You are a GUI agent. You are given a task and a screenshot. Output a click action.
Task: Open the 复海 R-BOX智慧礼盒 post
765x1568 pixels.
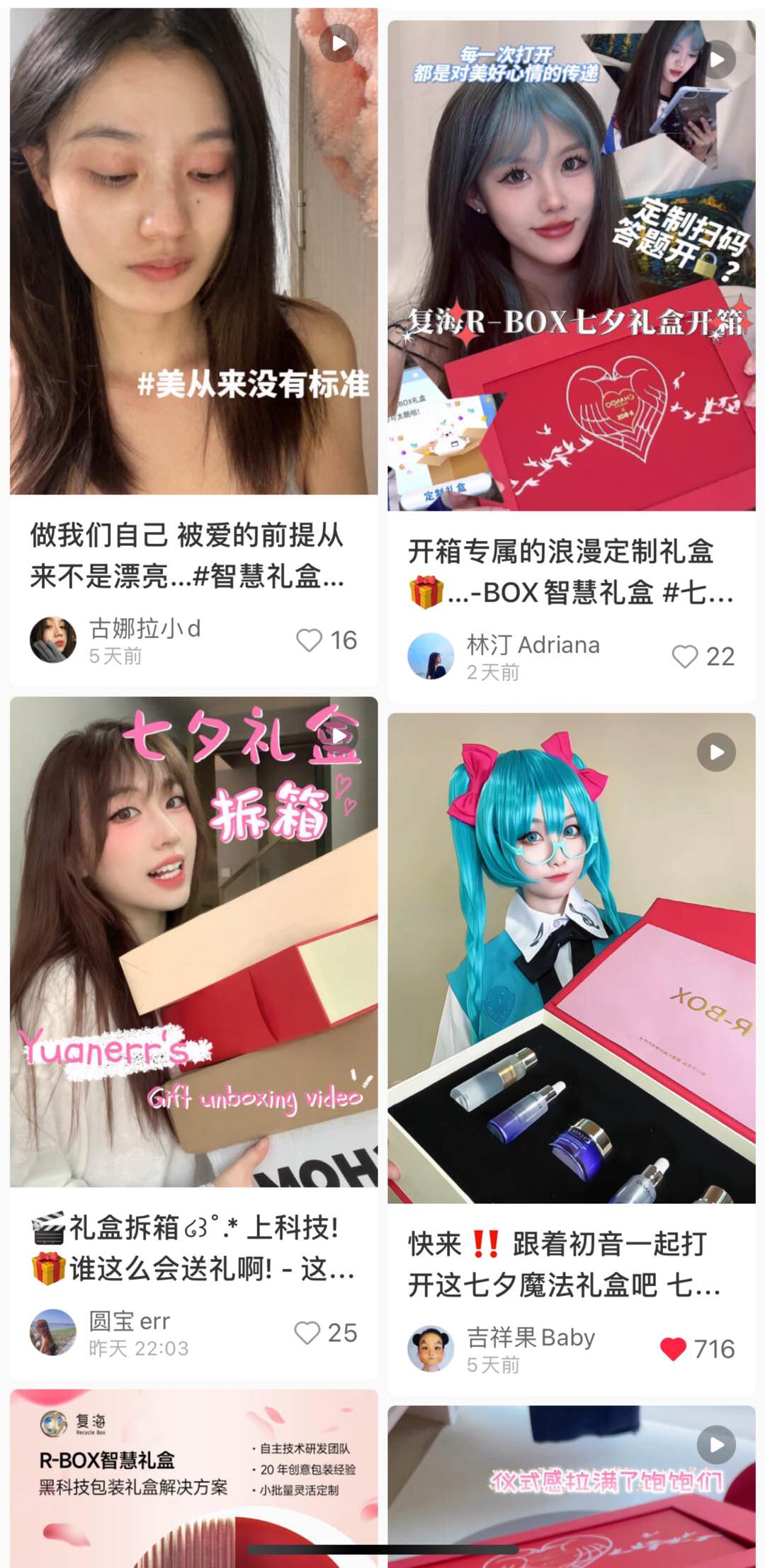point(193,1480)
